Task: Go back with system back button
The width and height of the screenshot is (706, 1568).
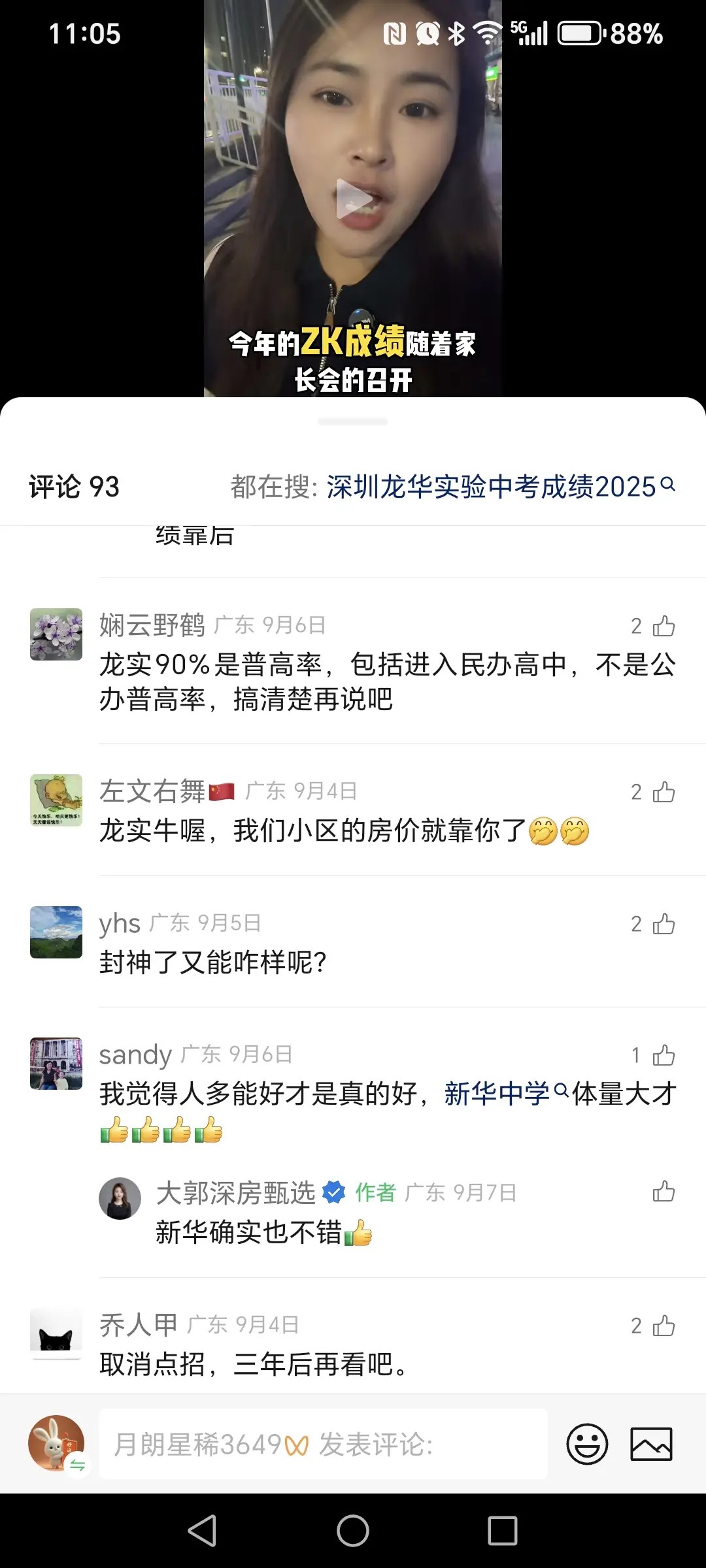Action: coord(203,1531)
